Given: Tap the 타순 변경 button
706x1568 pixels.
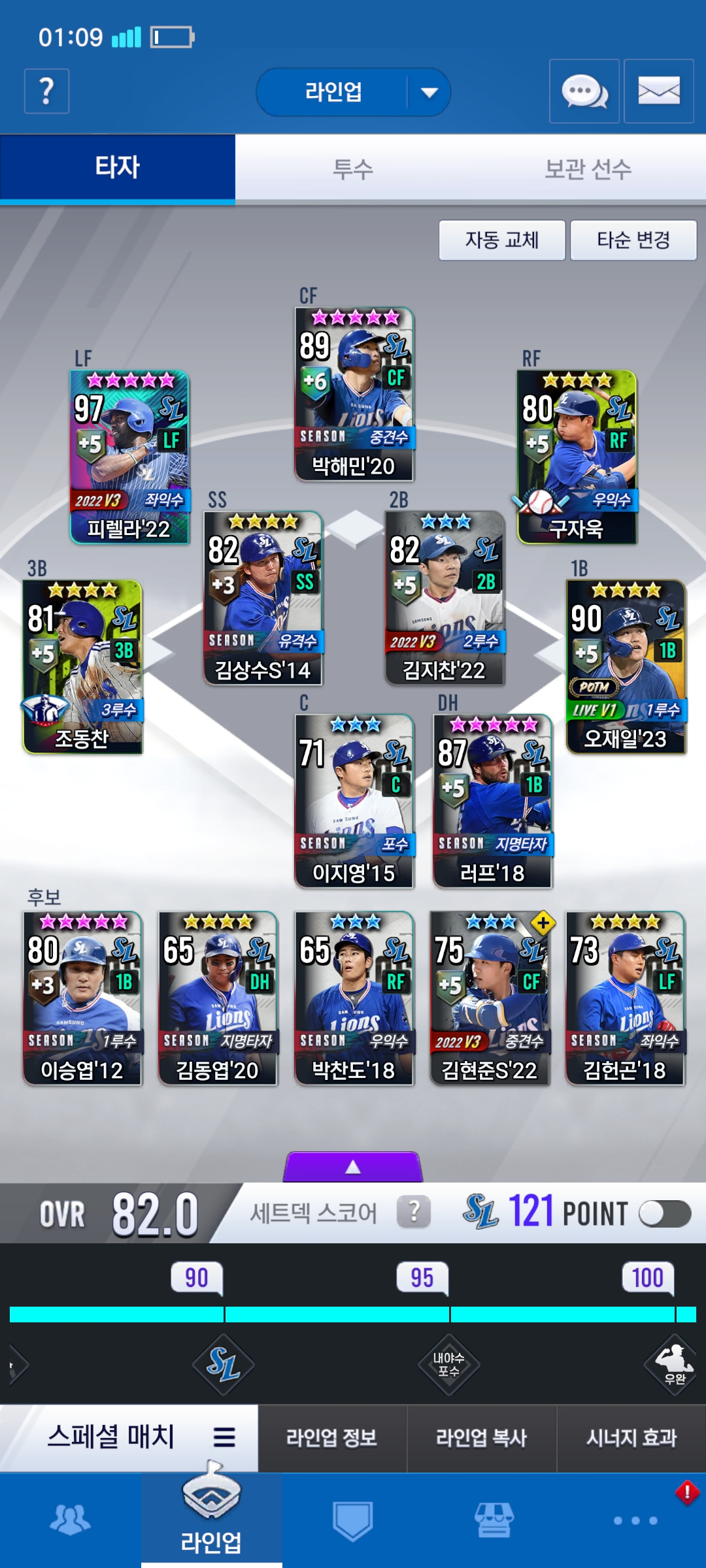Looking at the screenshot, I should pos(633,240).
